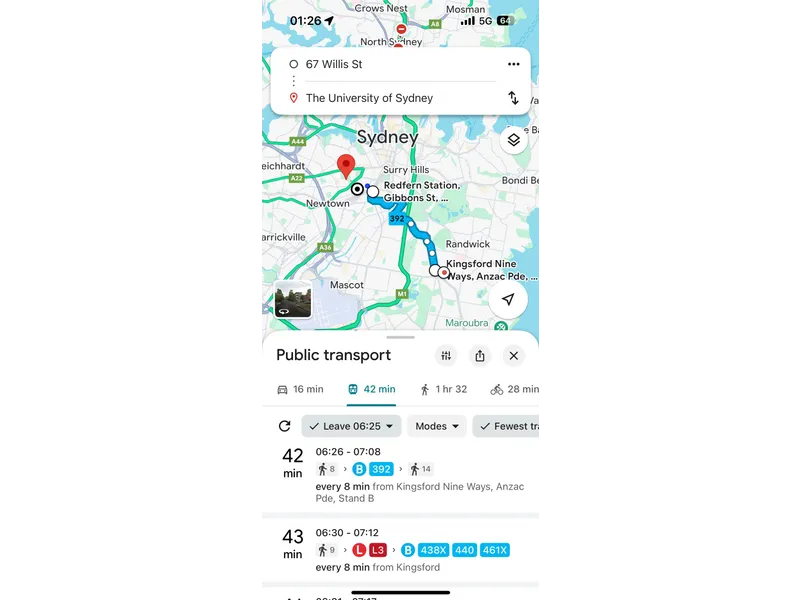Expand the Modes dropdown
800x600 pixels.
[x=437, y=426]
